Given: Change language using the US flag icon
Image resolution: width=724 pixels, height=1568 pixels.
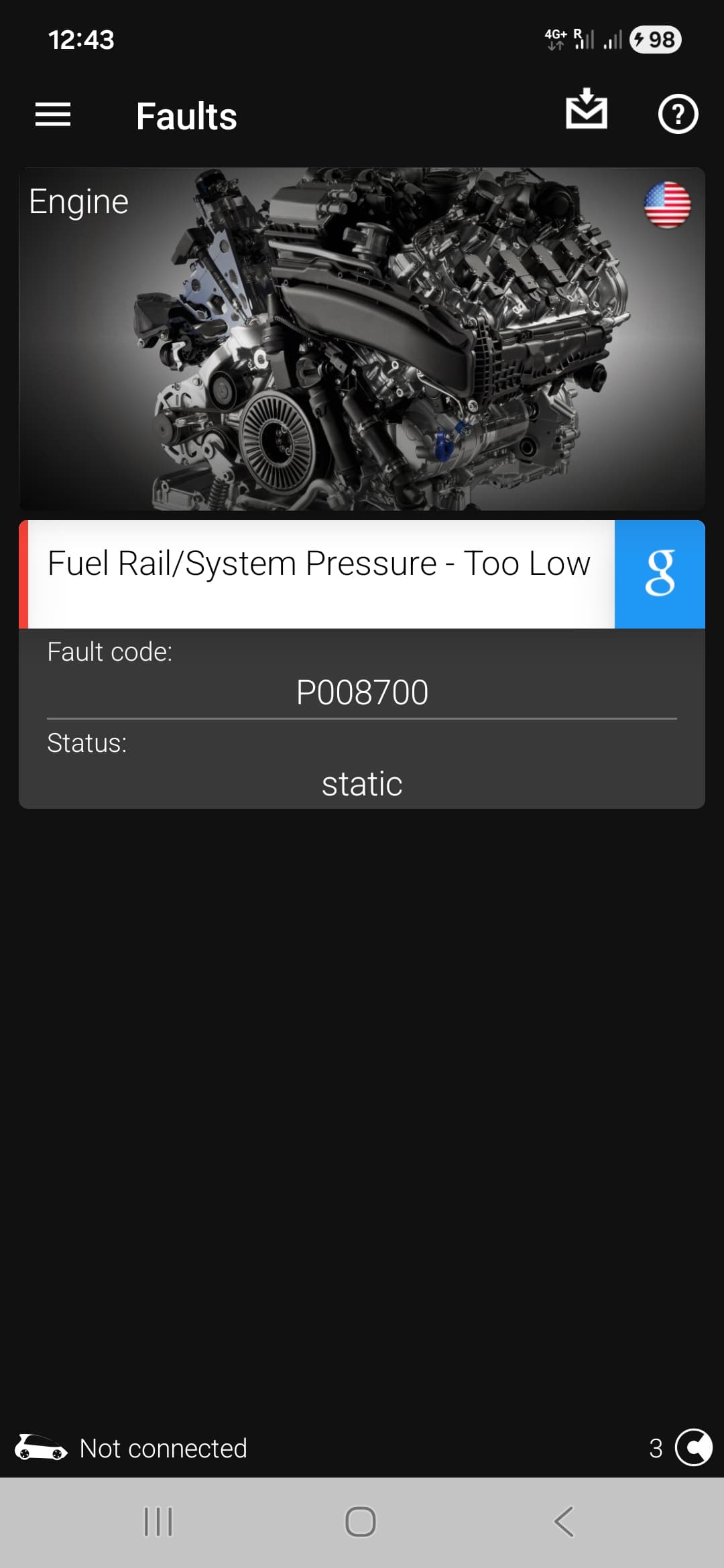Looking at the screenshot, I should [x=667, y=205].
